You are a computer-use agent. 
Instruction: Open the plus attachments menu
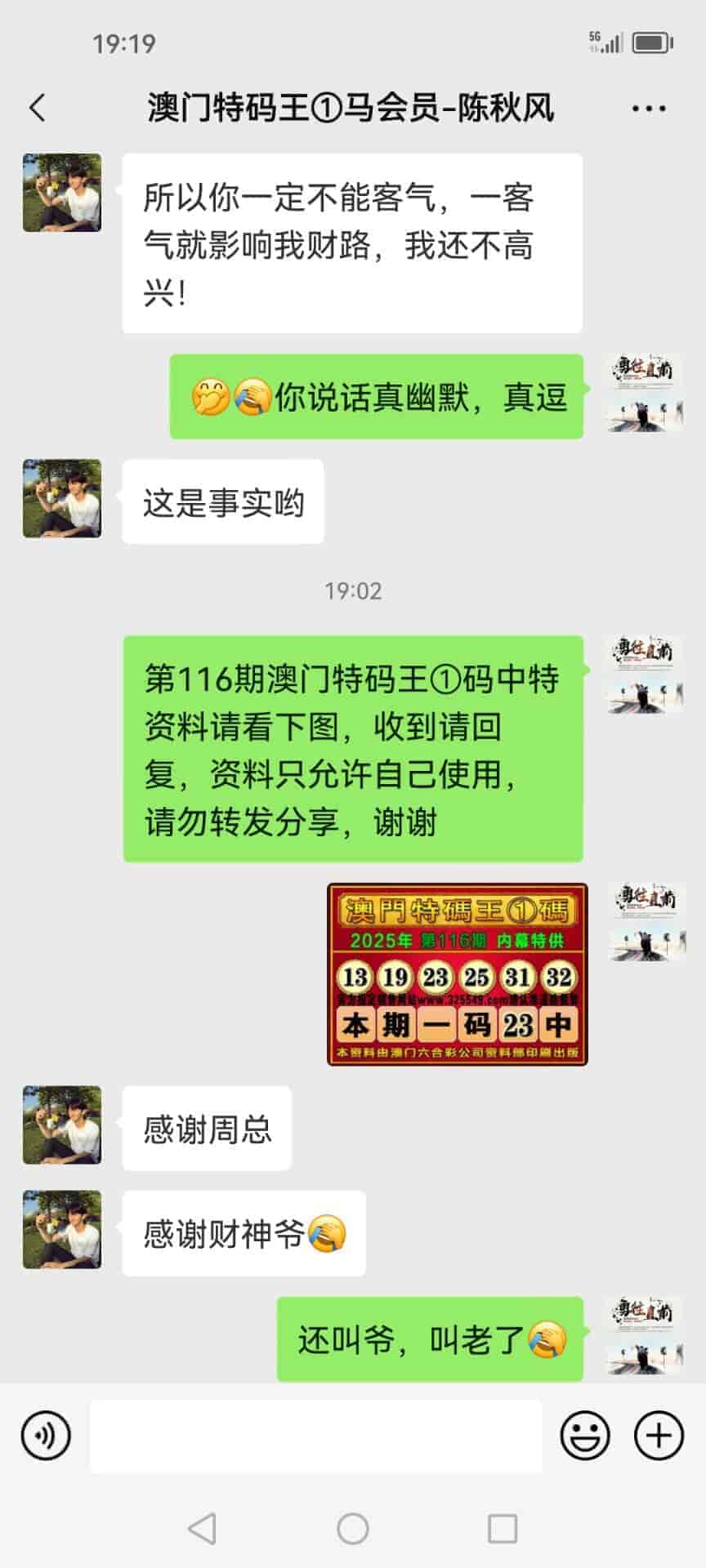[659, 1435]
